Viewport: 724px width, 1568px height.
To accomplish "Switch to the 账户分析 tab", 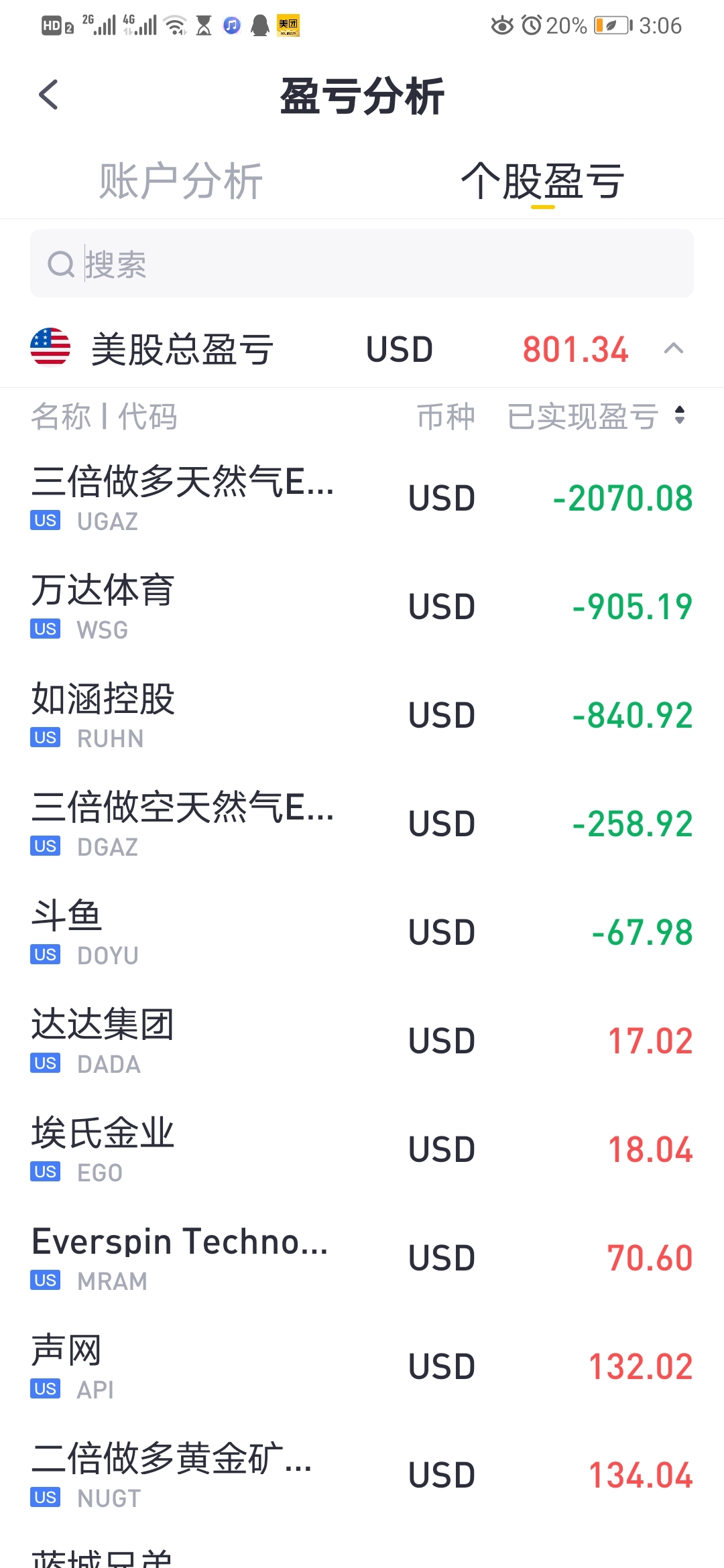I will [x=180, y=181].
